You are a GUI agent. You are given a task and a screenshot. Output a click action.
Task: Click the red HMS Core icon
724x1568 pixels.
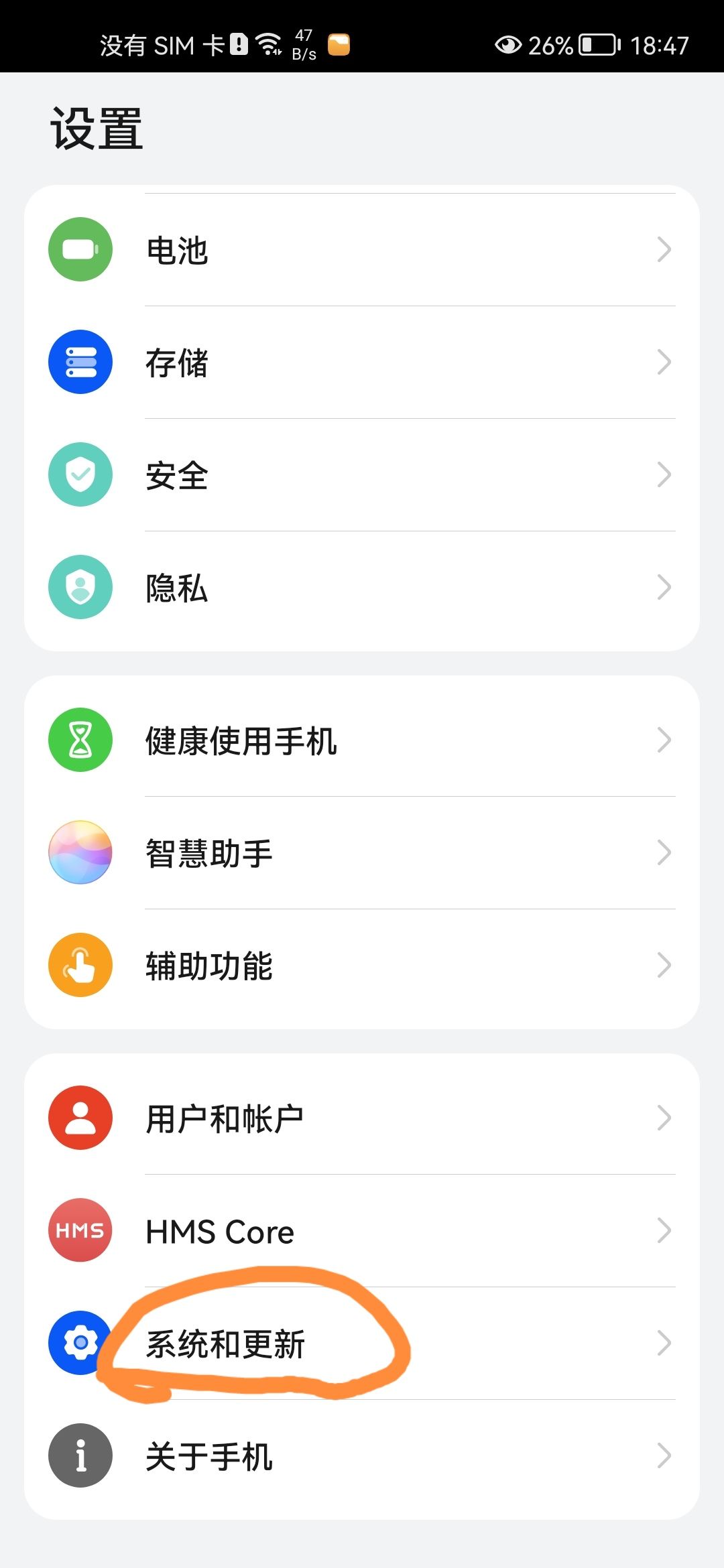point(79,1231)
